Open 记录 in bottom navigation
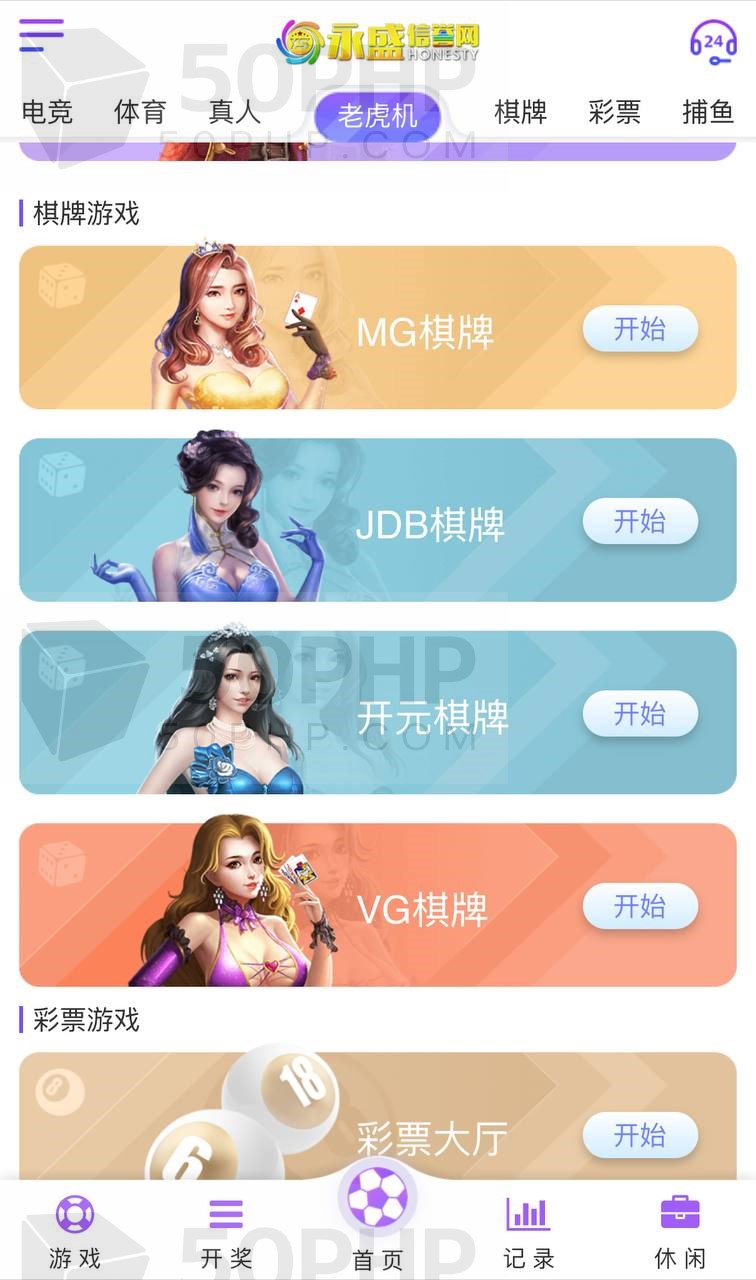 528,1232
